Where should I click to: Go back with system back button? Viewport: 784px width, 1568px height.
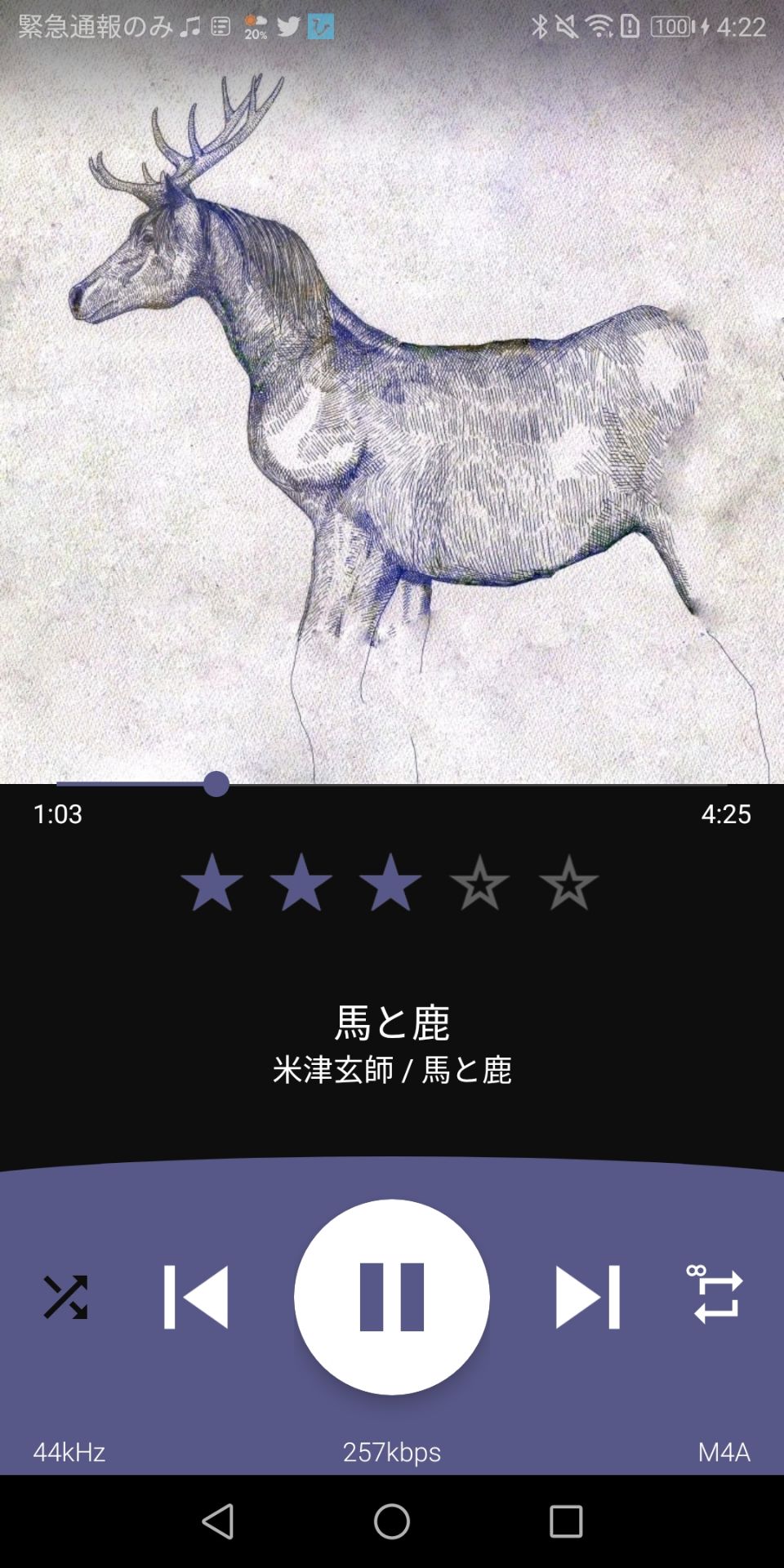[217, 1521]
